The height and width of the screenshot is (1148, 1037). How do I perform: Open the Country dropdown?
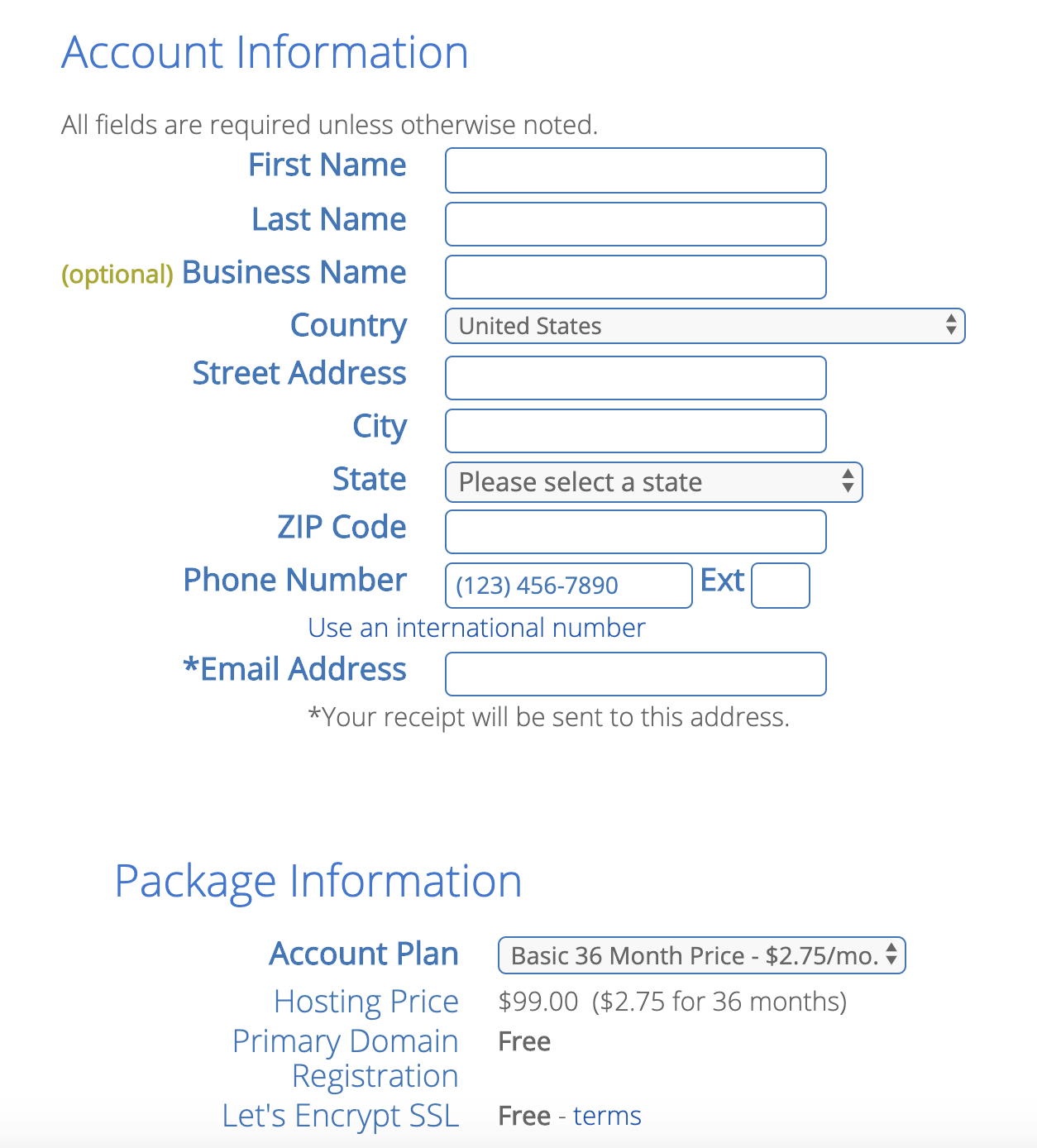tap(703, 326)
